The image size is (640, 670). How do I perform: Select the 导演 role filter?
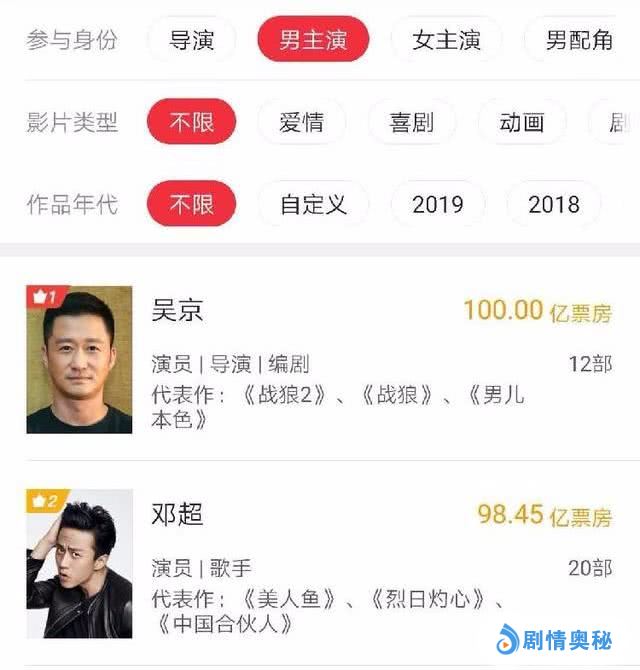(192, 41)
